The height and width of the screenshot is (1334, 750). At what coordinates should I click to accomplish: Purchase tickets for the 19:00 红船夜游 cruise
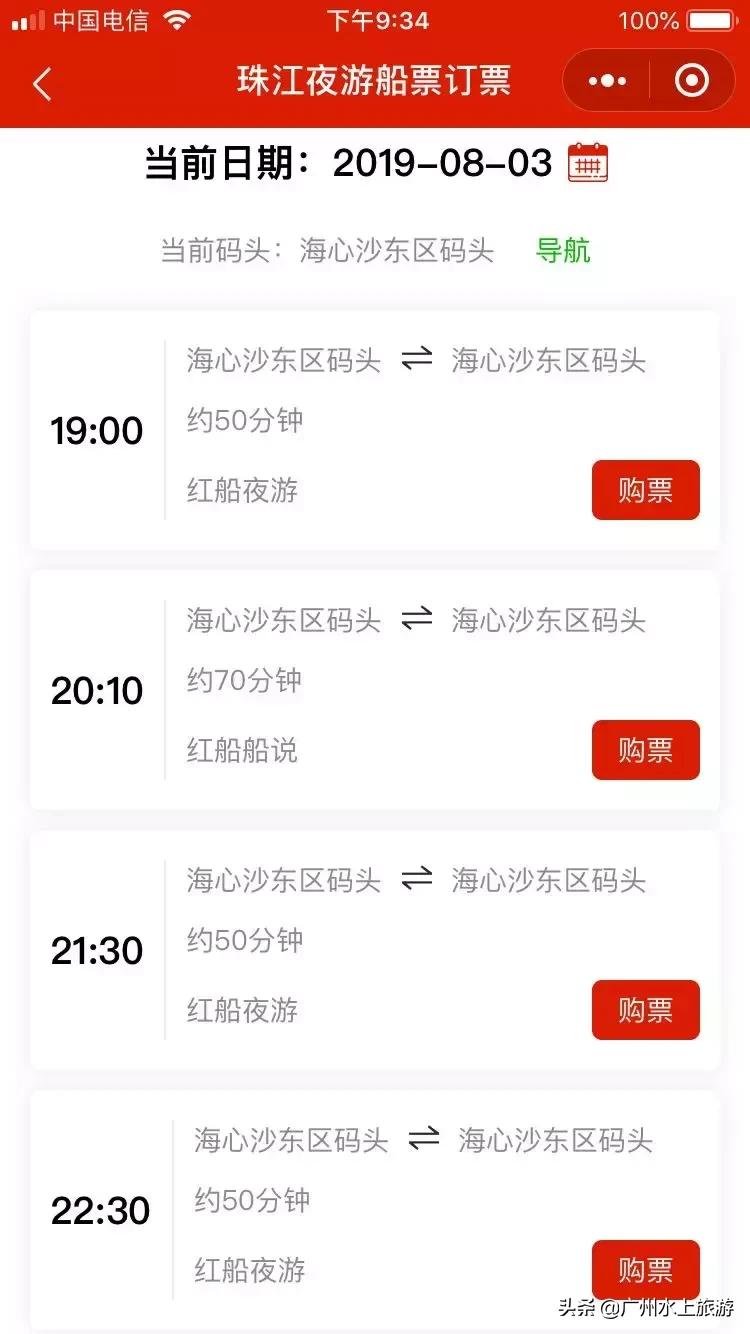(x=645, y=490)
